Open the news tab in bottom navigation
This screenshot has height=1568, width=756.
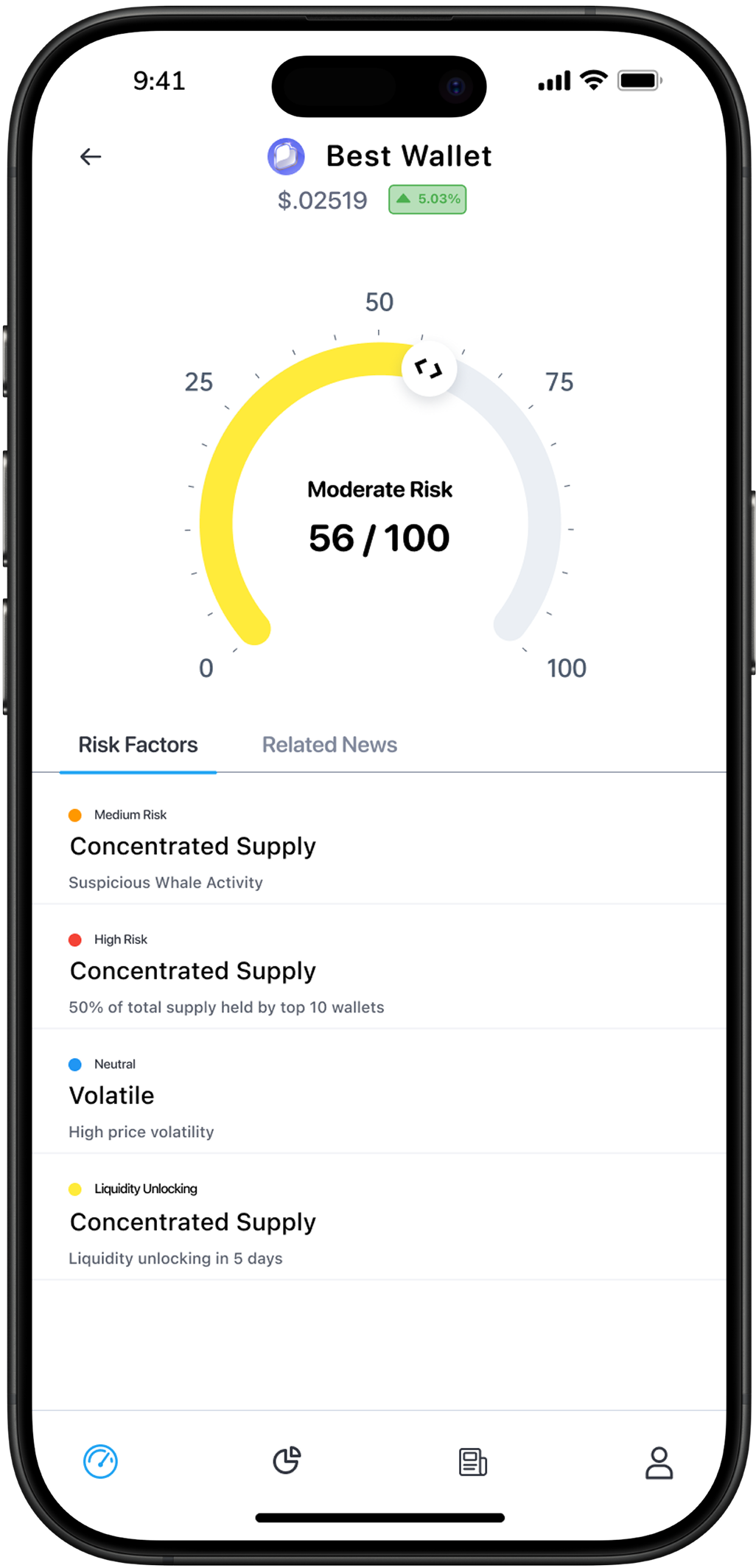click(x=472, y=1462)
